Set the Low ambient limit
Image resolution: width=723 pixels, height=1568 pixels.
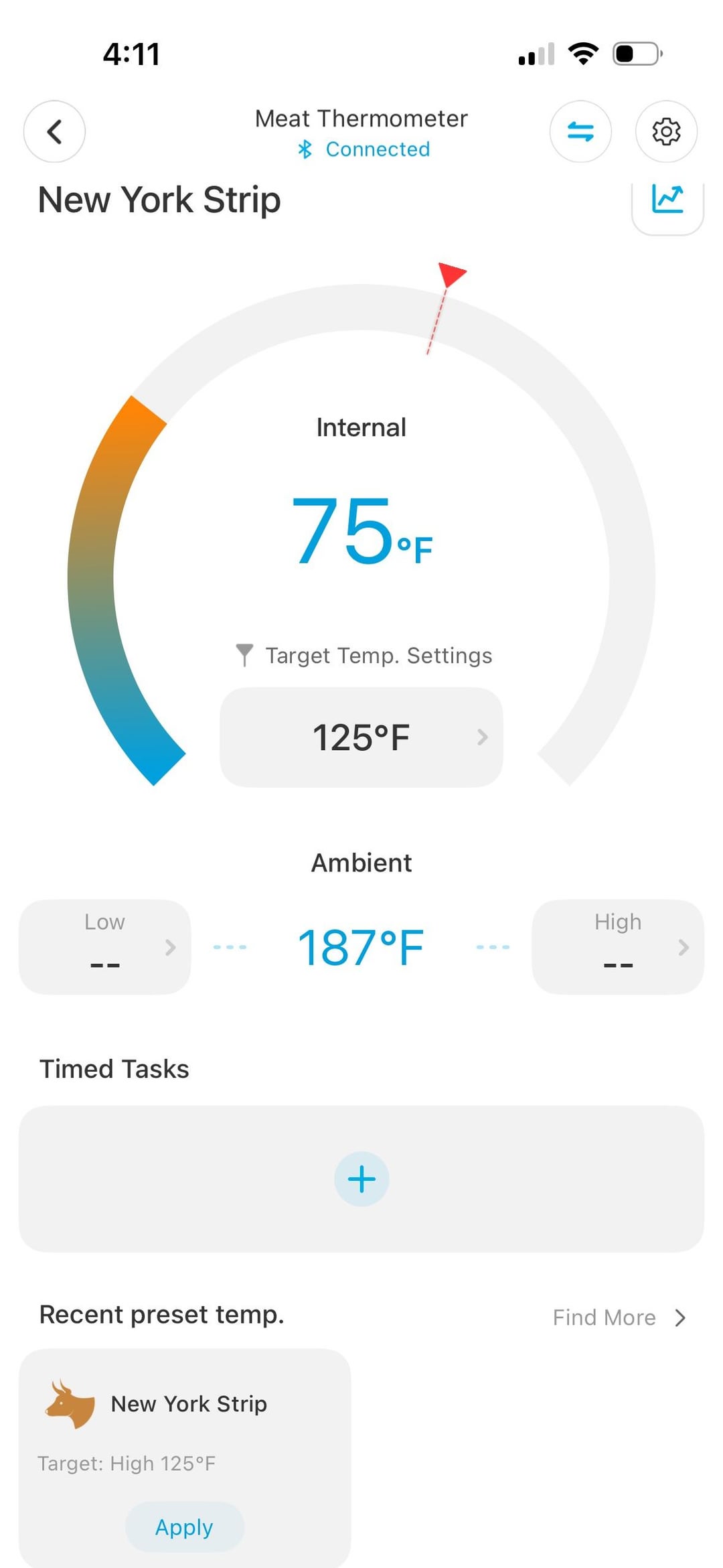tap(105, 946)
